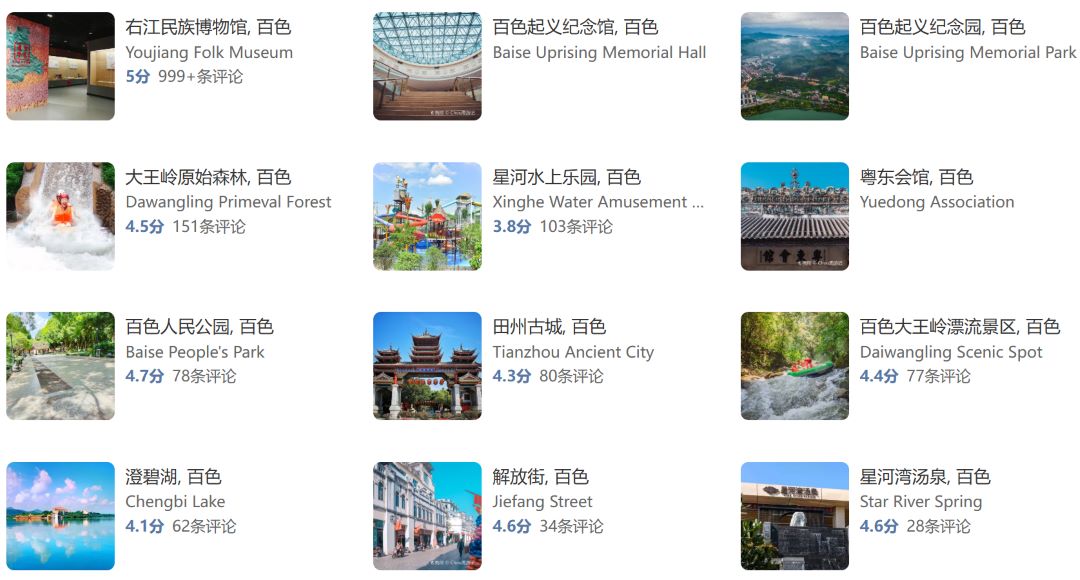
Task: View Chengbi Lake attraction
Action: 173,478
